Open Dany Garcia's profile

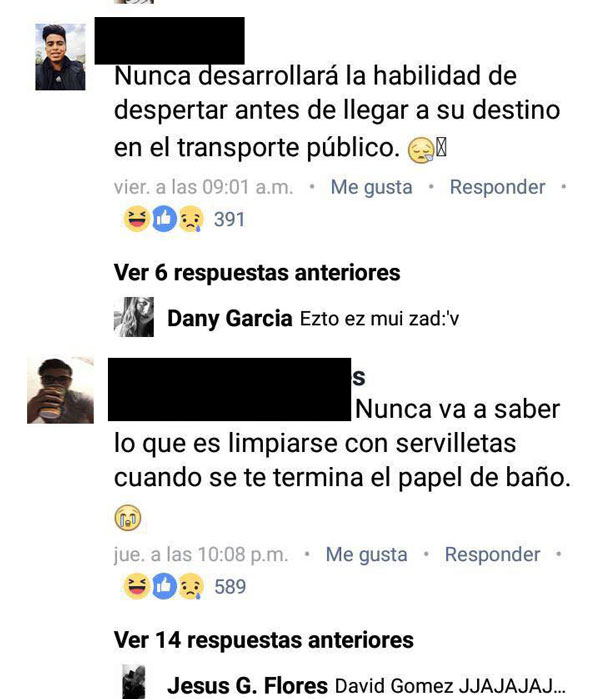click(x=229, y=319)
